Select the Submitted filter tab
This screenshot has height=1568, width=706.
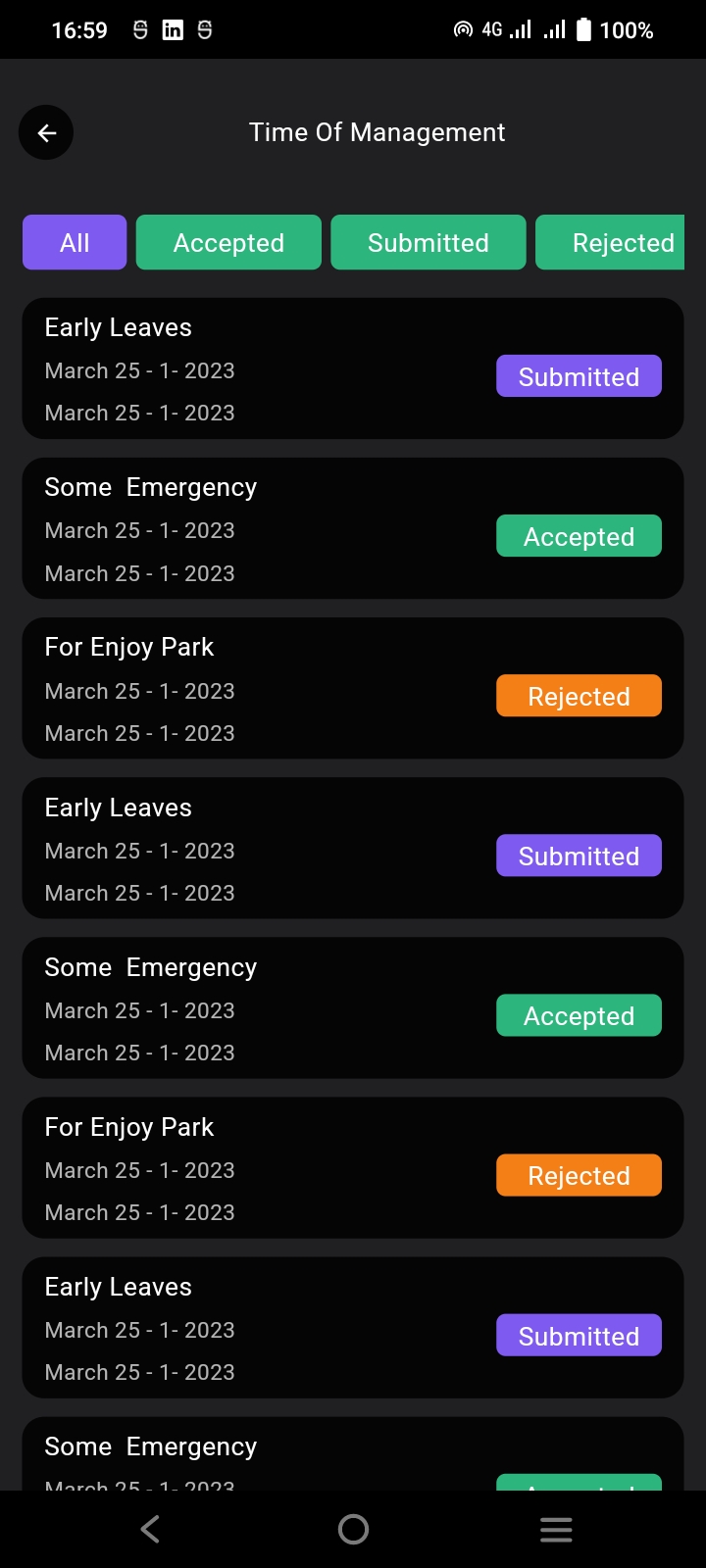(x=428, y=242)
